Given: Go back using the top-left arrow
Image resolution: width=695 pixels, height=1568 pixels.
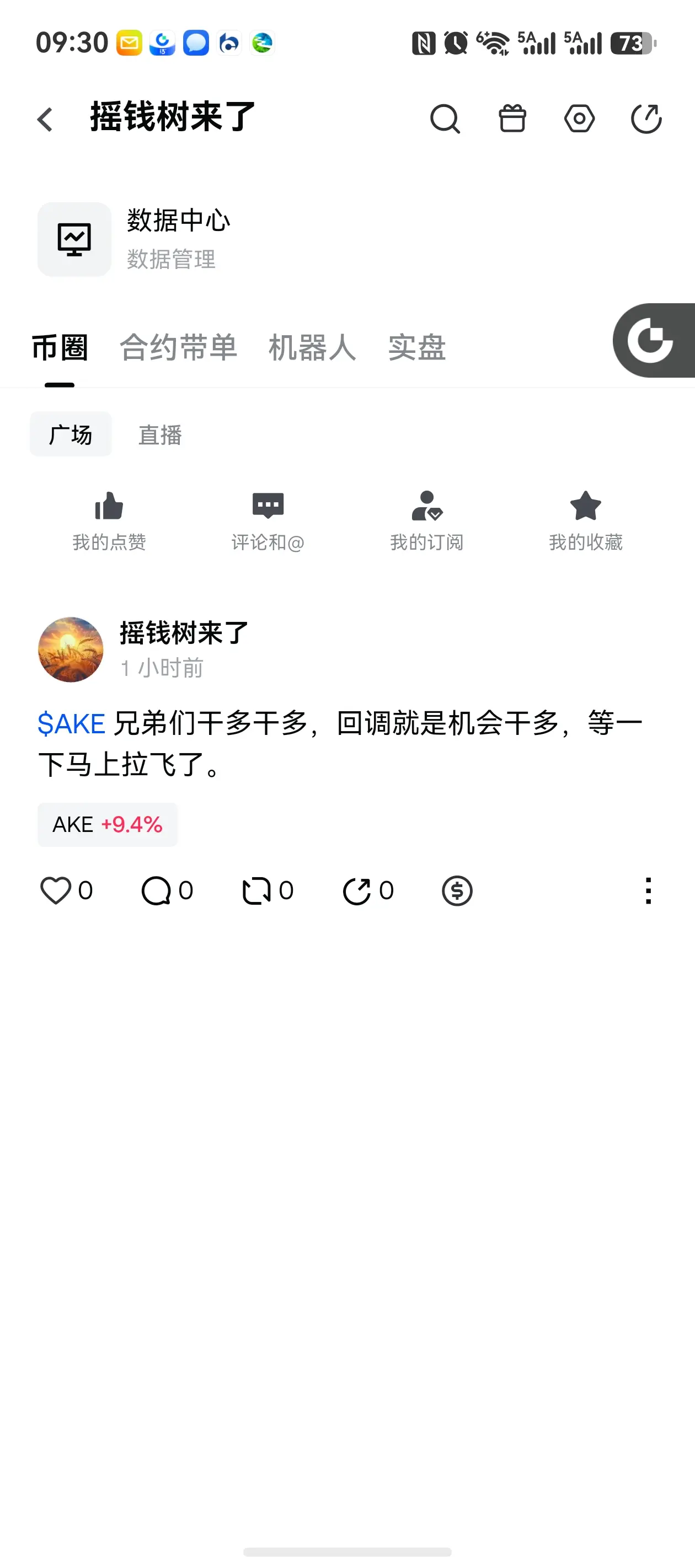Looking at the screenshot, I should (45, 119).
